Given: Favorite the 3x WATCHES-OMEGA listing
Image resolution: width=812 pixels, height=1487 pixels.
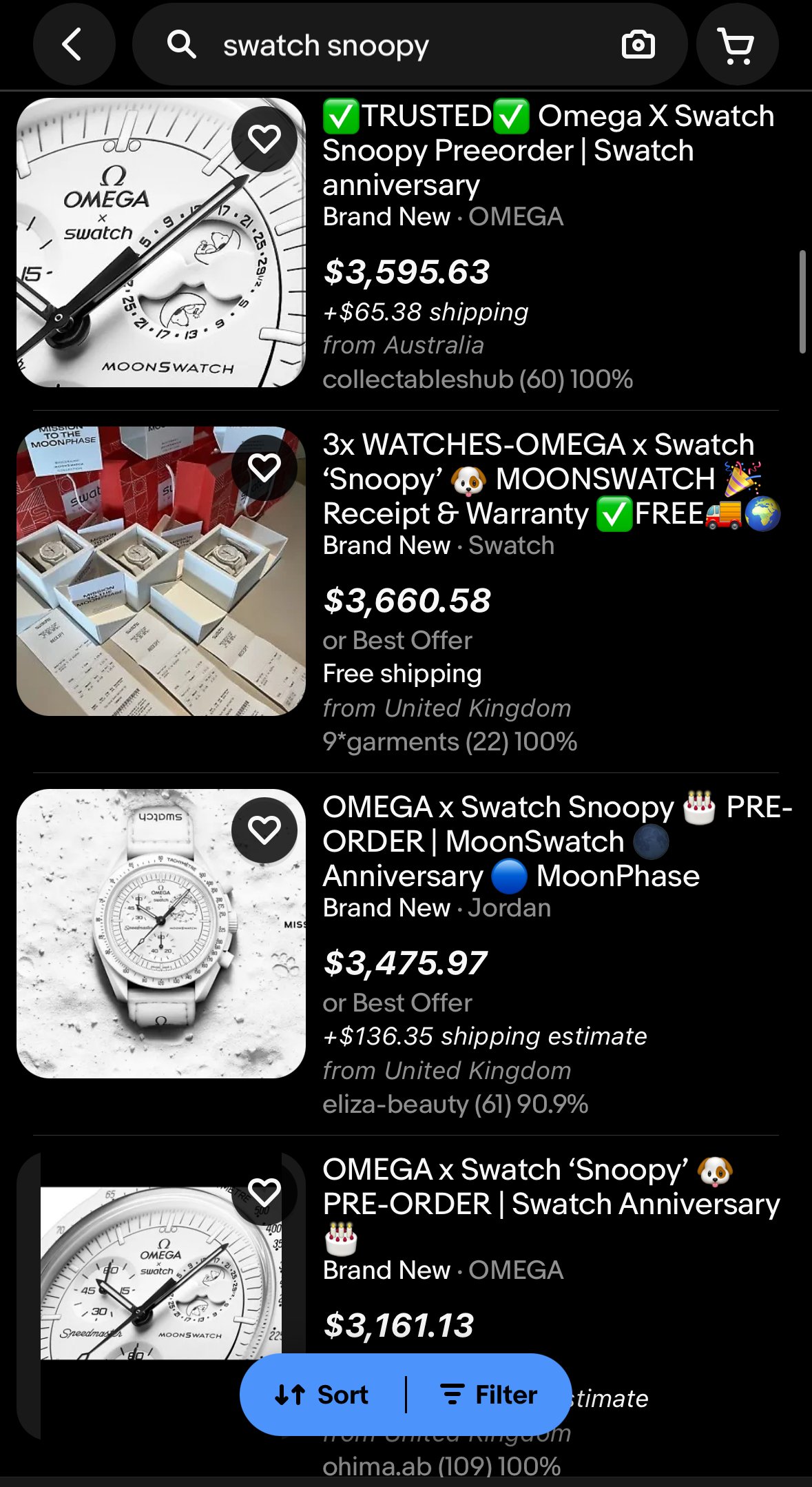Looking at the screenshot, I should (x=264, y=469).
